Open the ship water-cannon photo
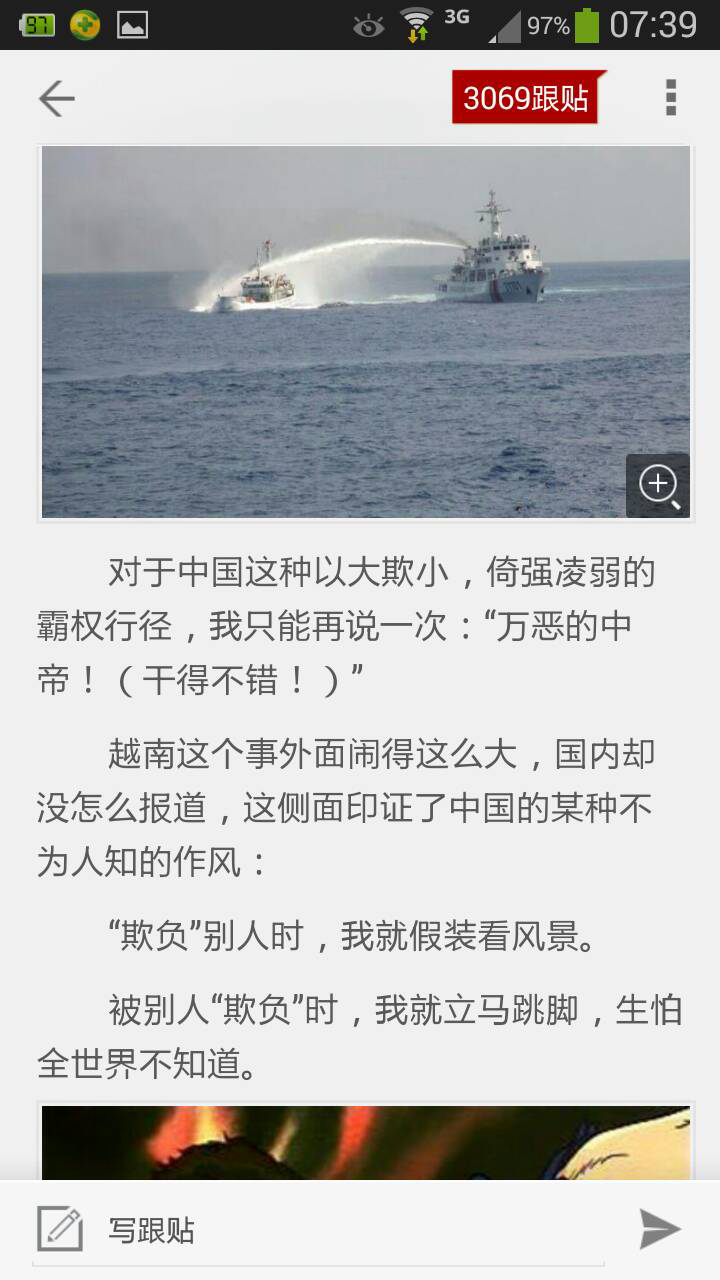This screenshot has height=1280, width=720. tap(366, 332)
